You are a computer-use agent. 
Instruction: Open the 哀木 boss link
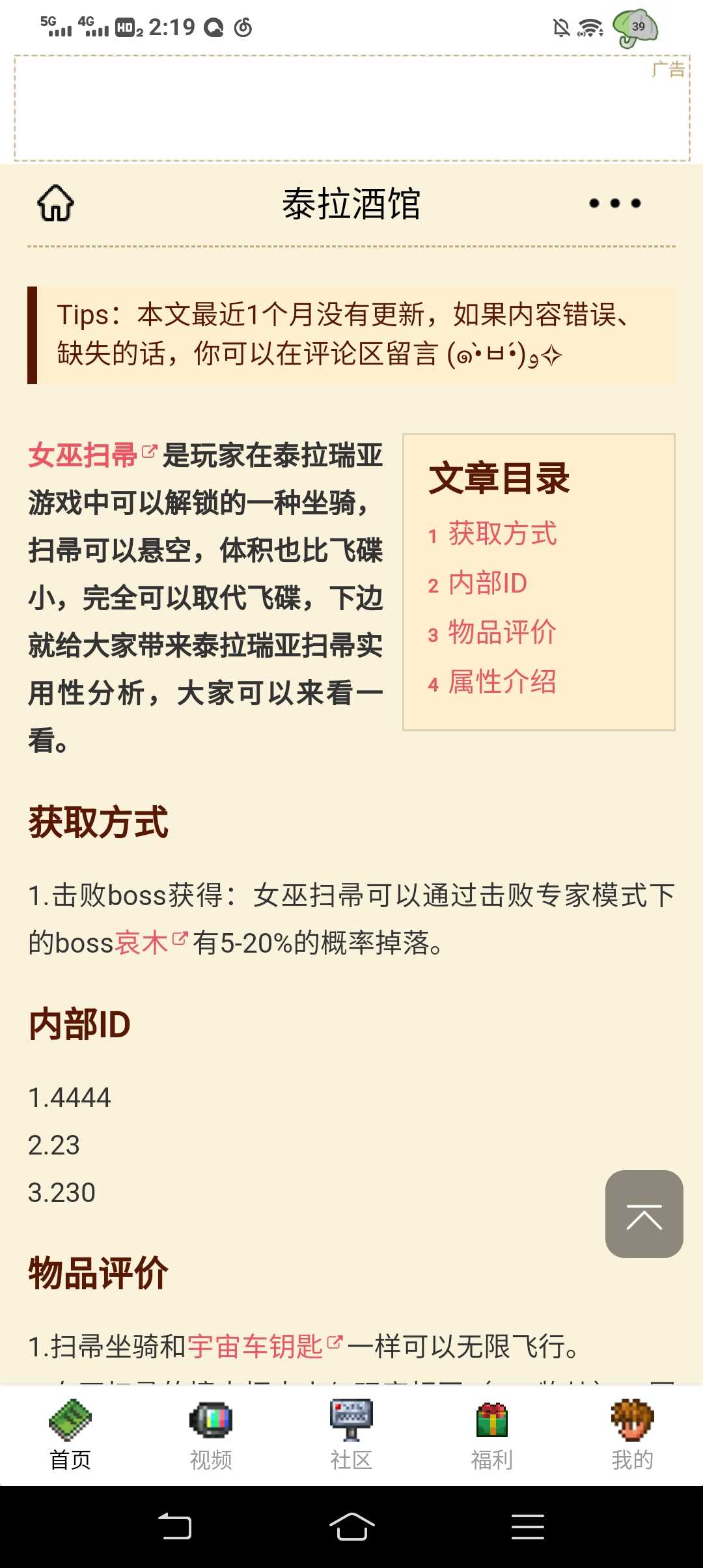142,943
